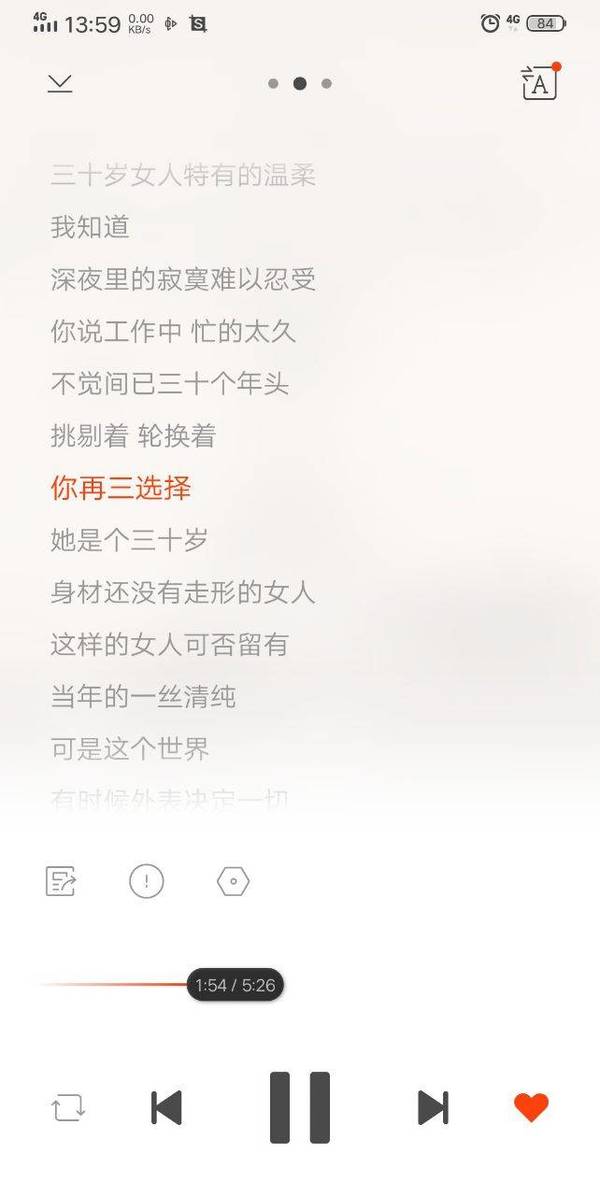Viewport: 600px width, 1196px height.
Task: Tap the page indicator dots
Action: 299,84
